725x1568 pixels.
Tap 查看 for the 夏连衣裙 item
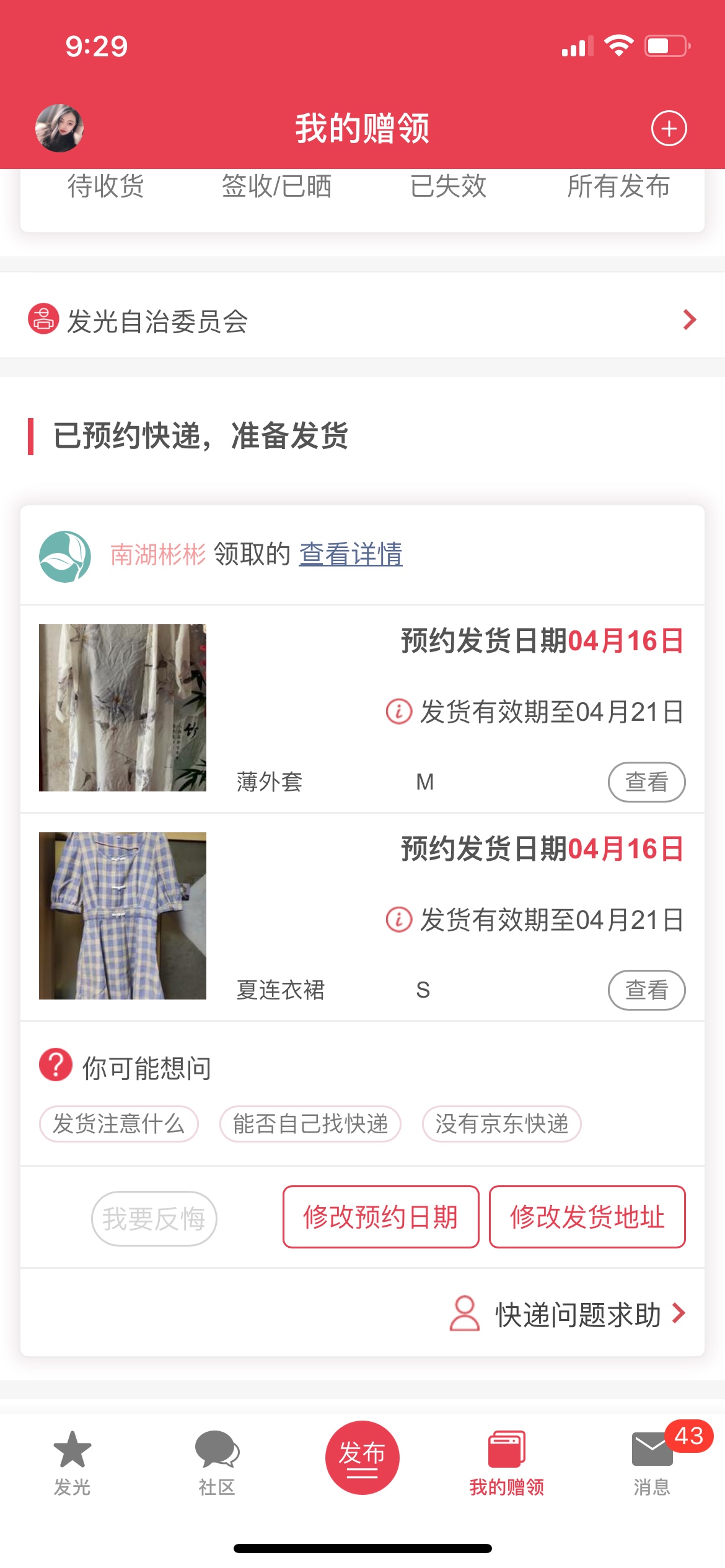[646, 990]
